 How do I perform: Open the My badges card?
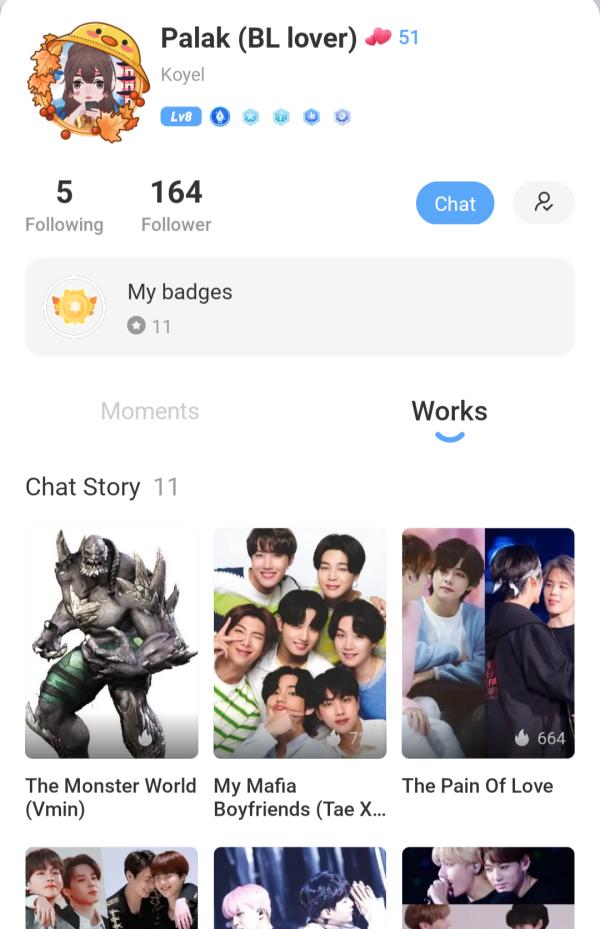(300, 307)
